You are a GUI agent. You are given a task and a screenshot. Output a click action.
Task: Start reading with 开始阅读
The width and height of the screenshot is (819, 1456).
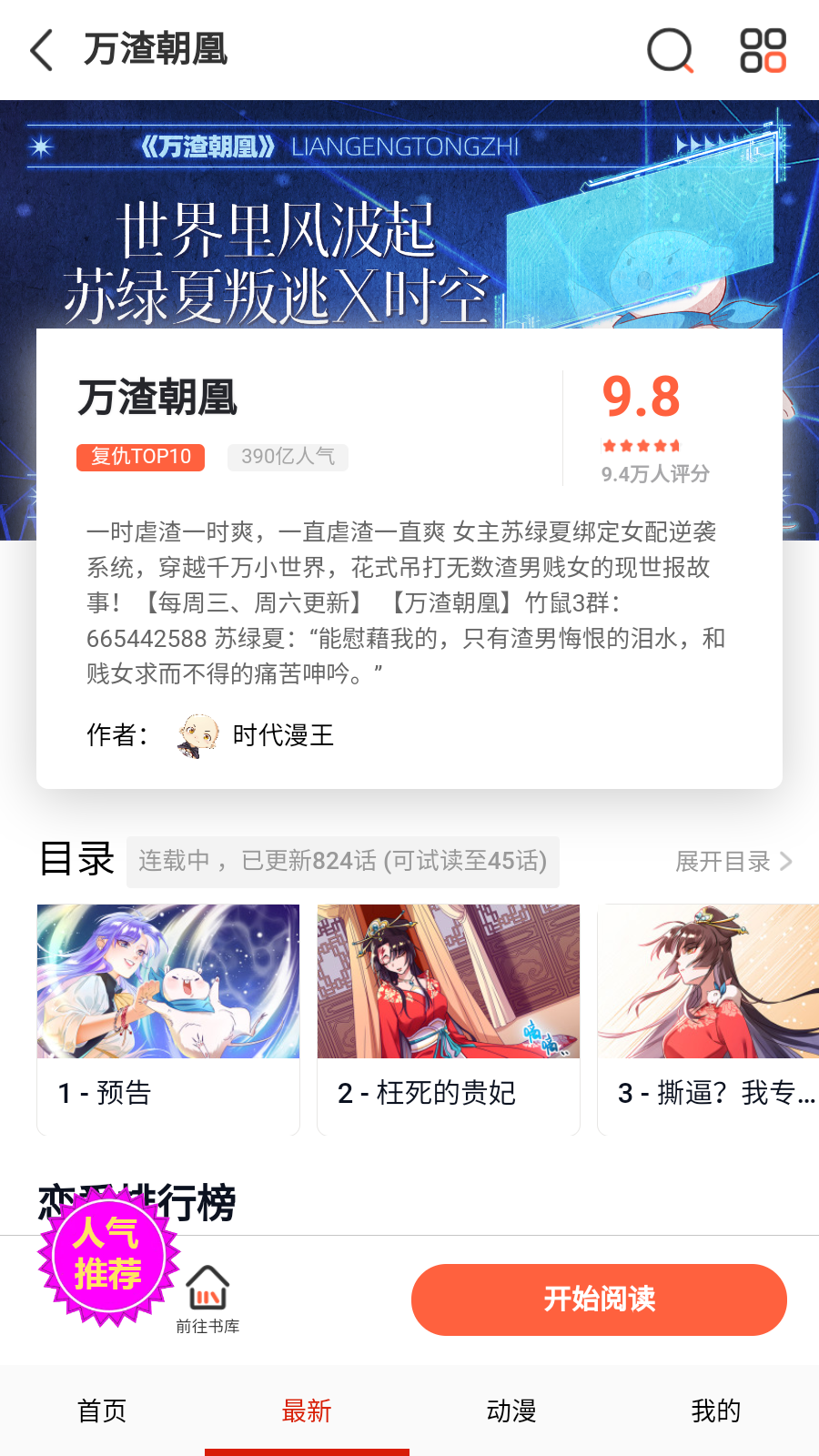599,1299
